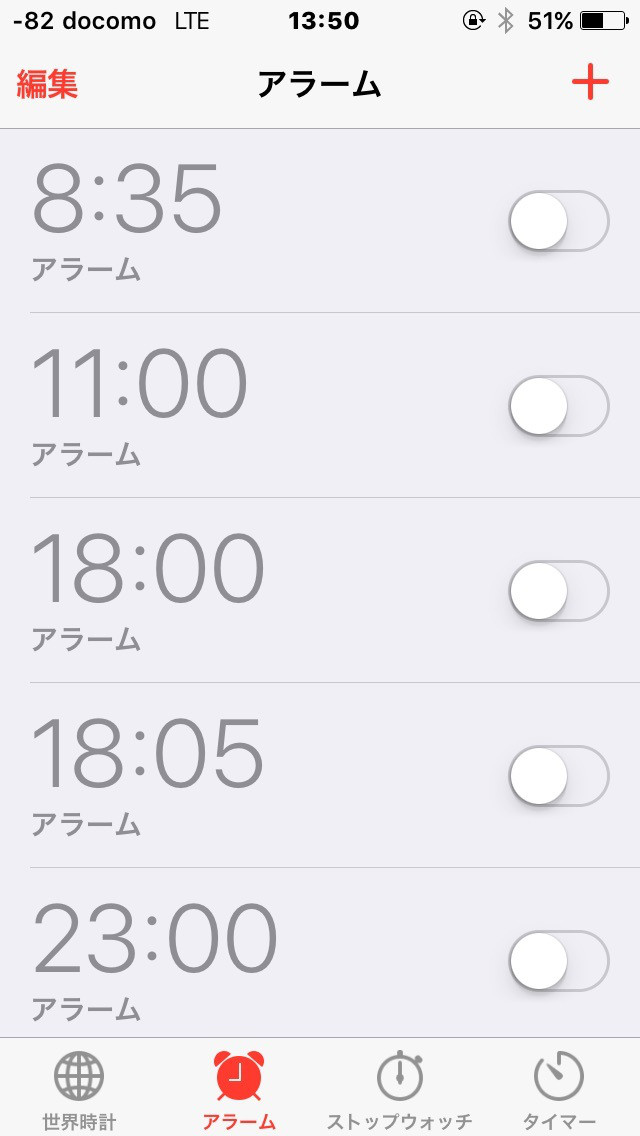
Task: Add a new alarm with plus icon
Action: 590,83
